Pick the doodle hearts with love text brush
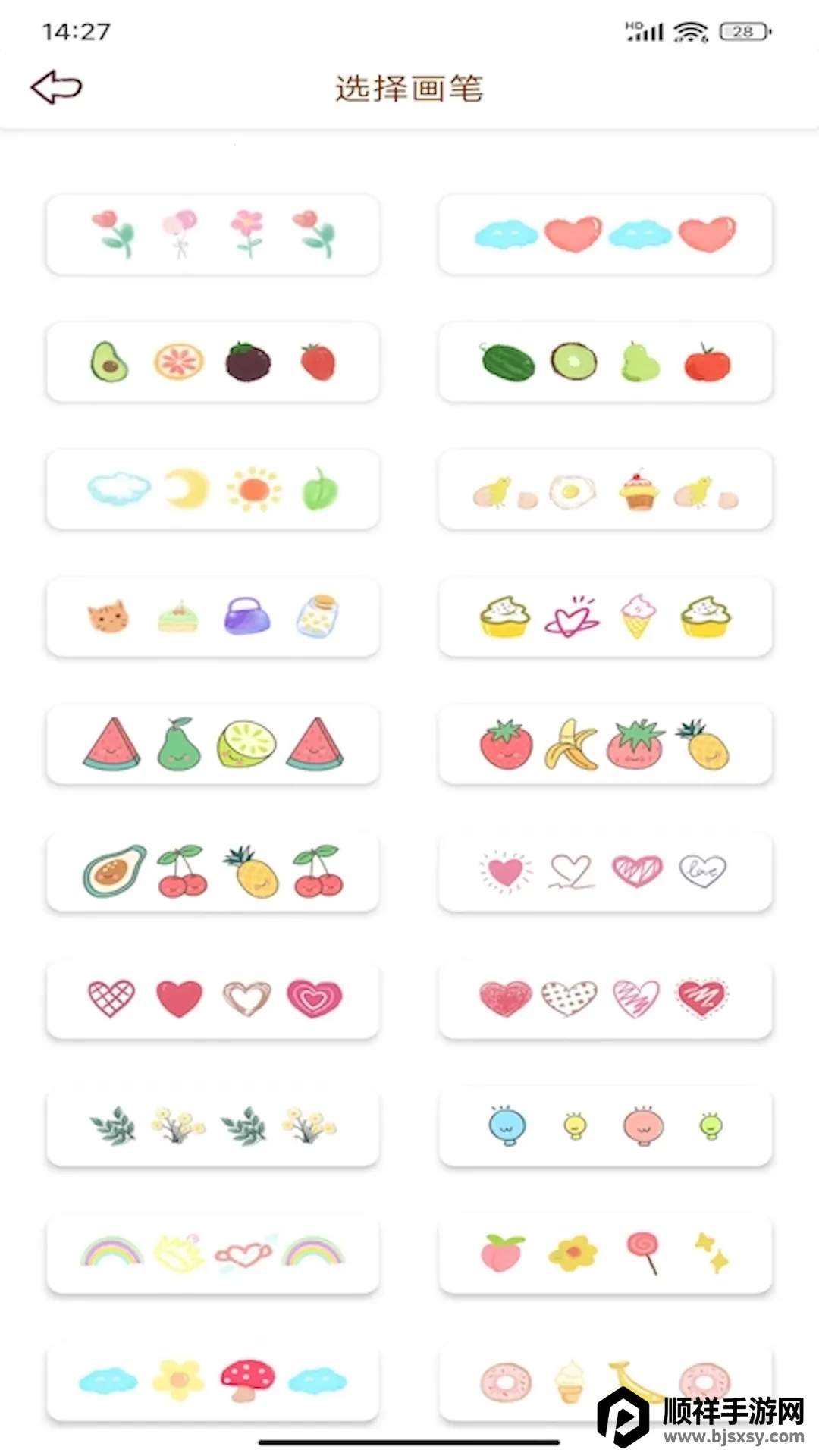The image size is (819, 1456). tap(605, 871)
